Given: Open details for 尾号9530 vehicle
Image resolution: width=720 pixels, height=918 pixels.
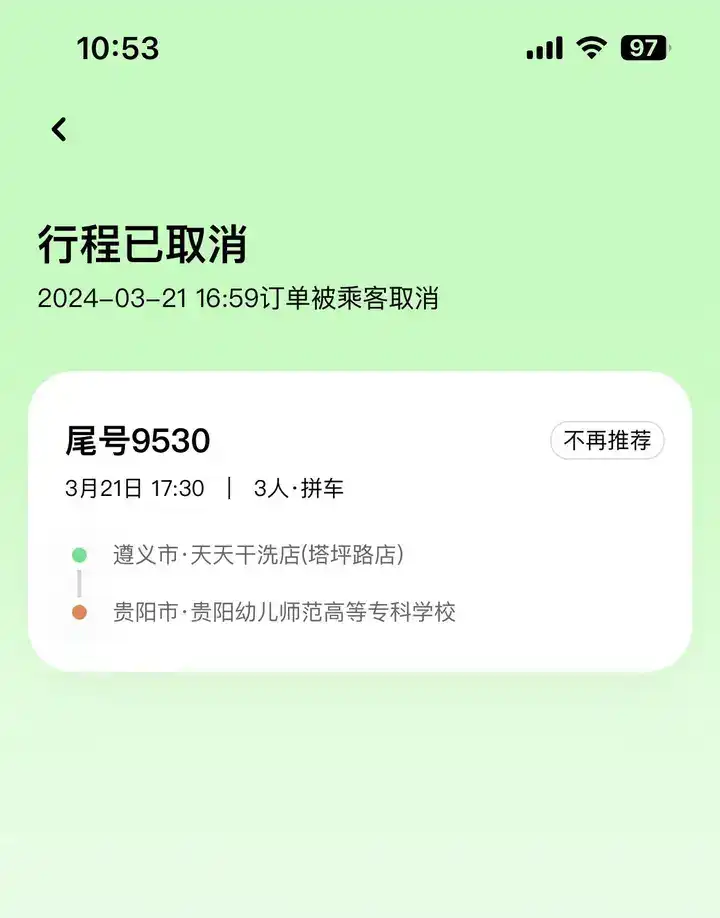Looking at the screenshot, I should 133,438.
